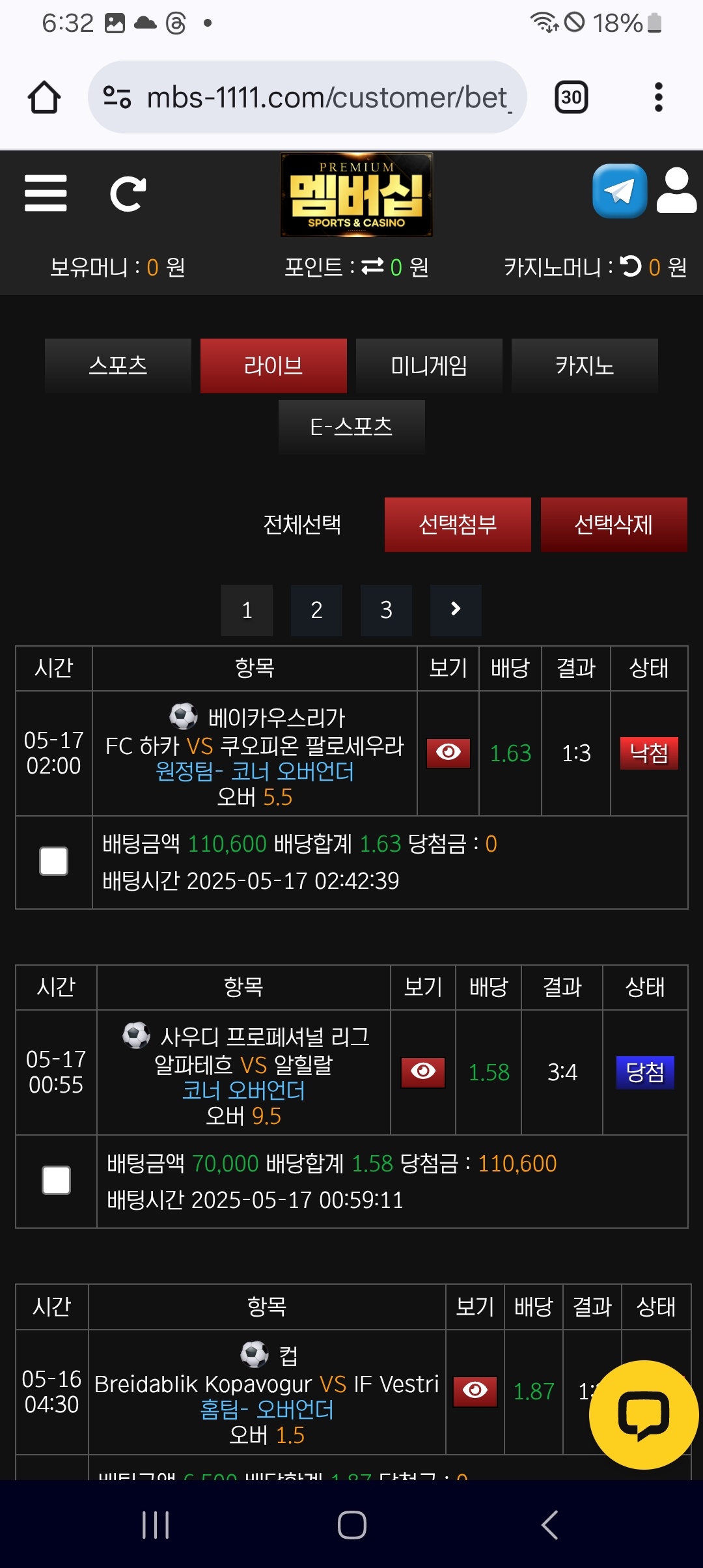Jump to page 3
The height and width of the screenshot is (1568, 703).
click(386, 610)
